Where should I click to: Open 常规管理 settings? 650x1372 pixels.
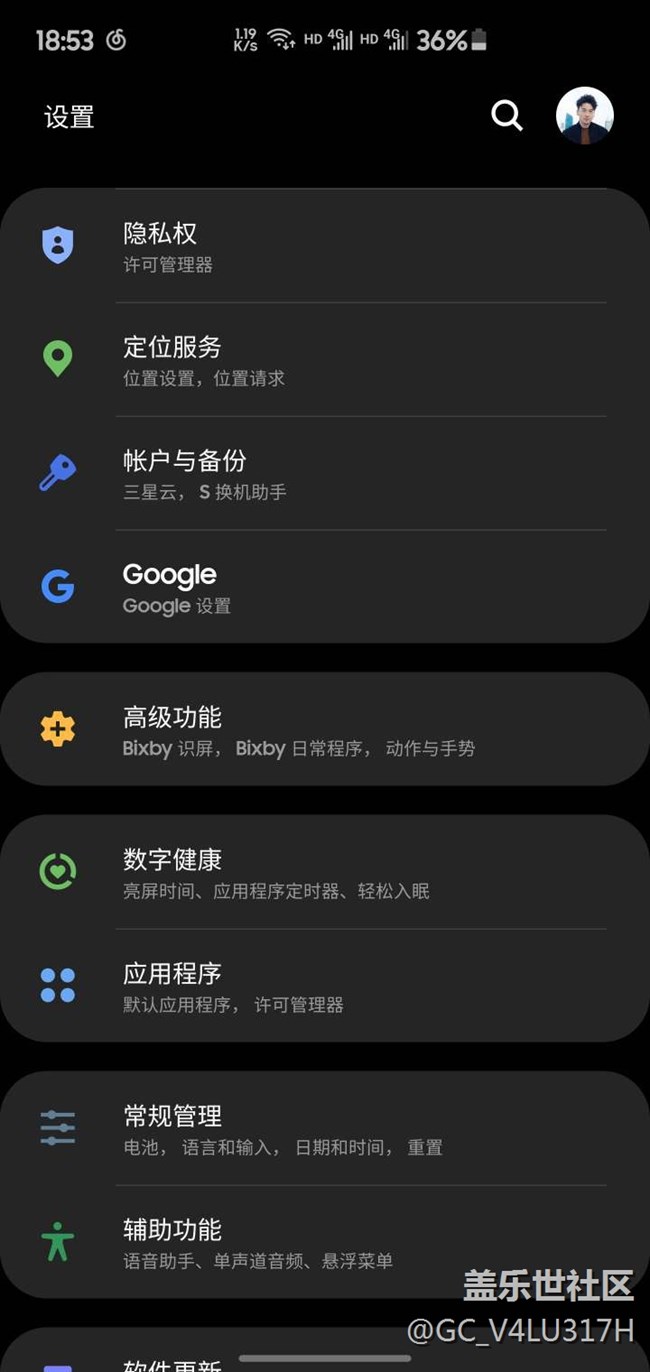325,1129
